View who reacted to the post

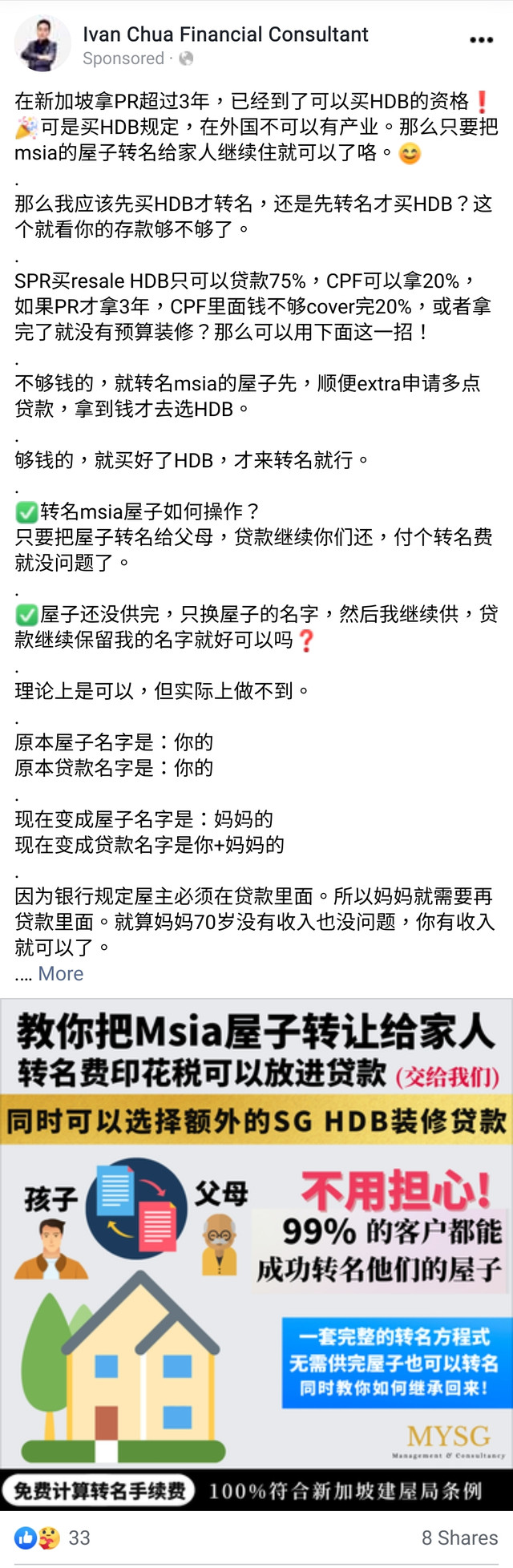(53, 1538)
